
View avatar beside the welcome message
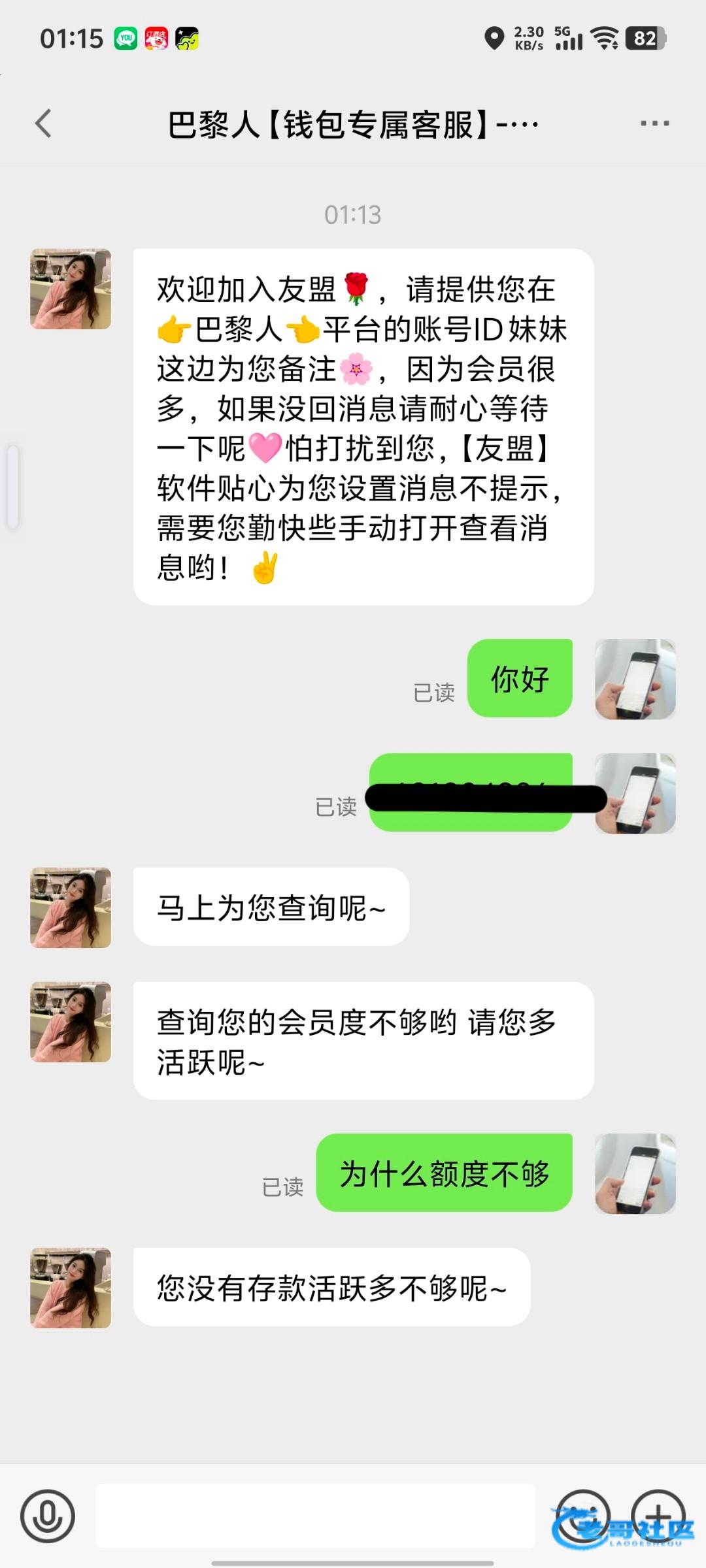[71, 289]
